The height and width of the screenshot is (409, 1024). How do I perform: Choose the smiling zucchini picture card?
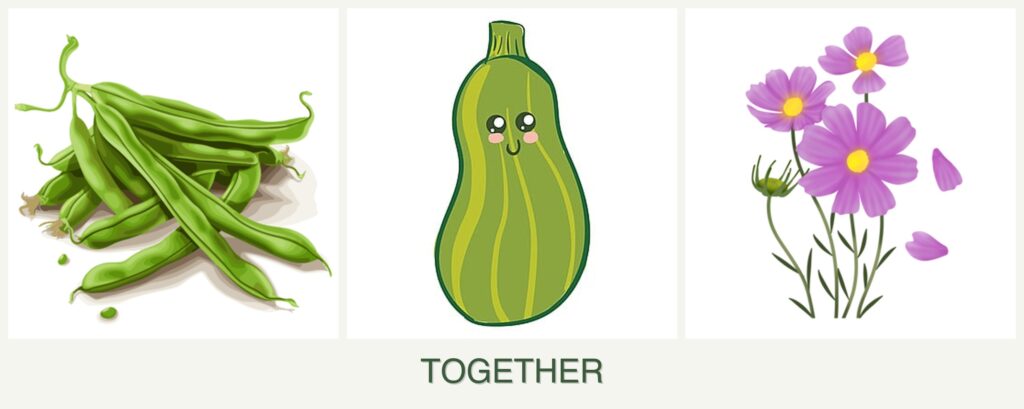(511, 174)
